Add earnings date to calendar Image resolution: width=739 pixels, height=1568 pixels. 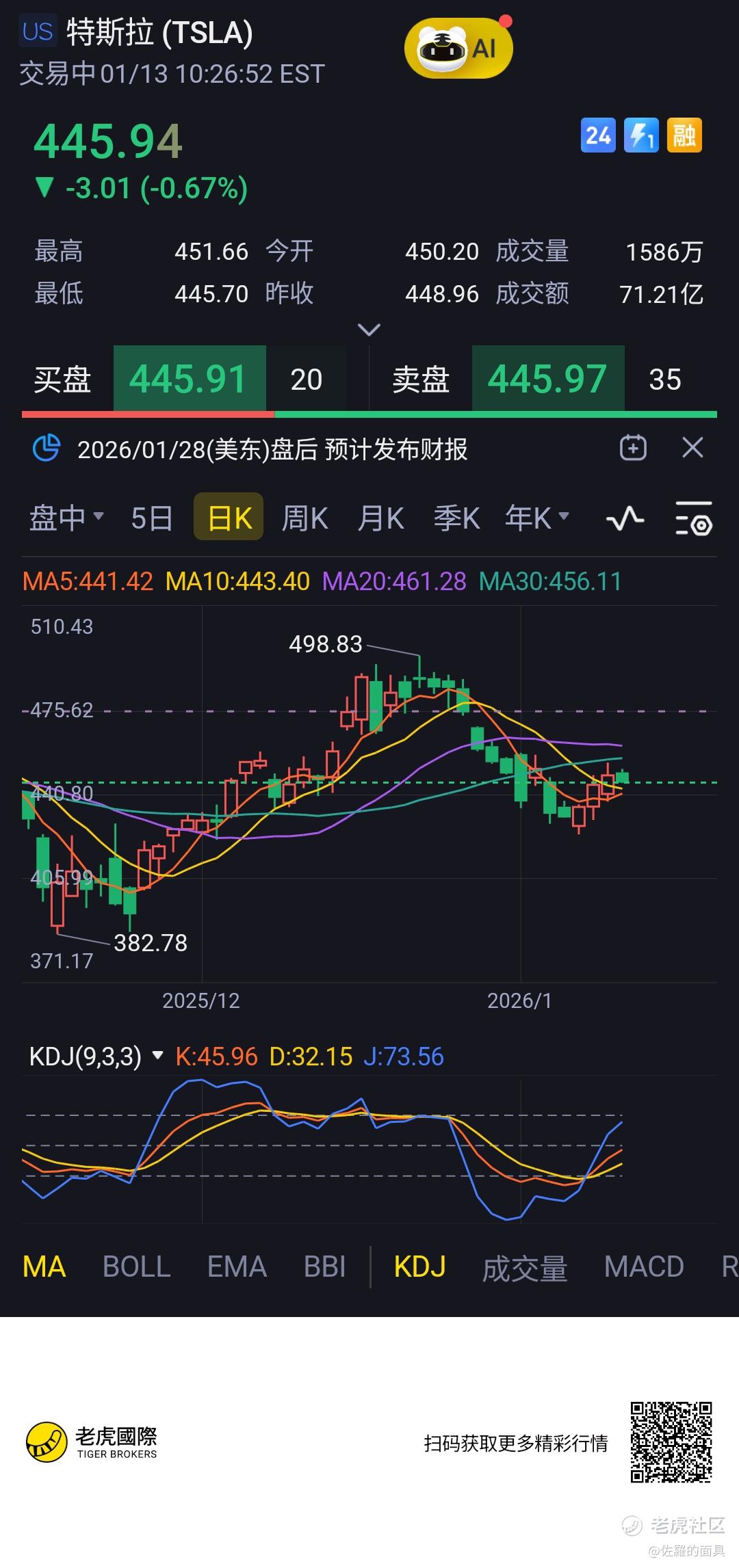(633, 449)
